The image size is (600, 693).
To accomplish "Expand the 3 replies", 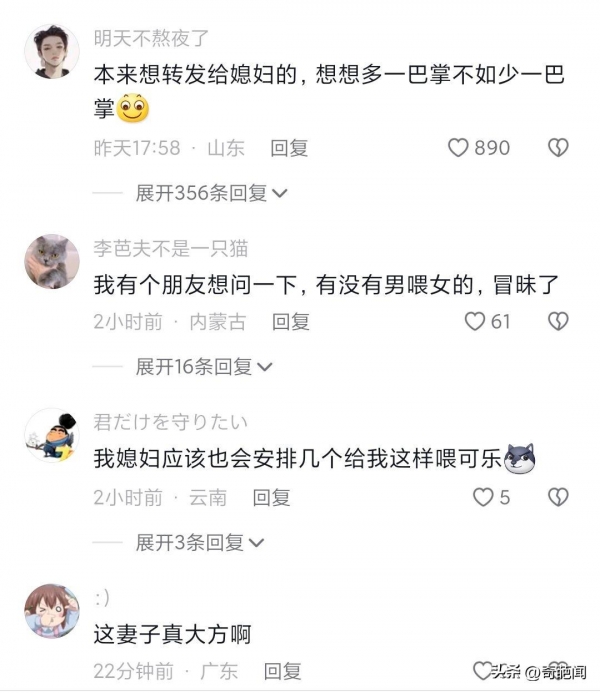I will [200, 542].
